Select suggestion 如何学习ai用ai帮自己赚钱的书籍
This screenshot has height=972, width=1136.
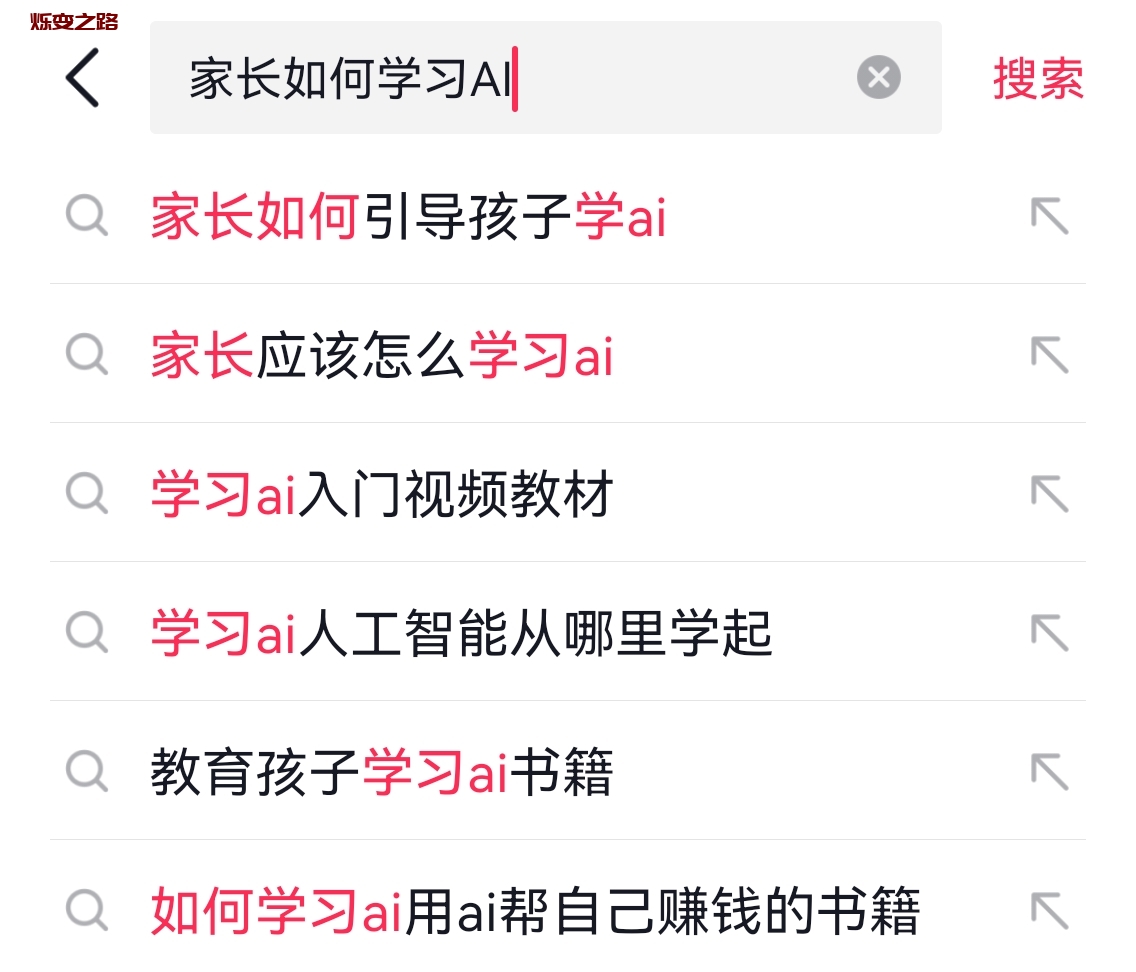(x=535, y=911)
